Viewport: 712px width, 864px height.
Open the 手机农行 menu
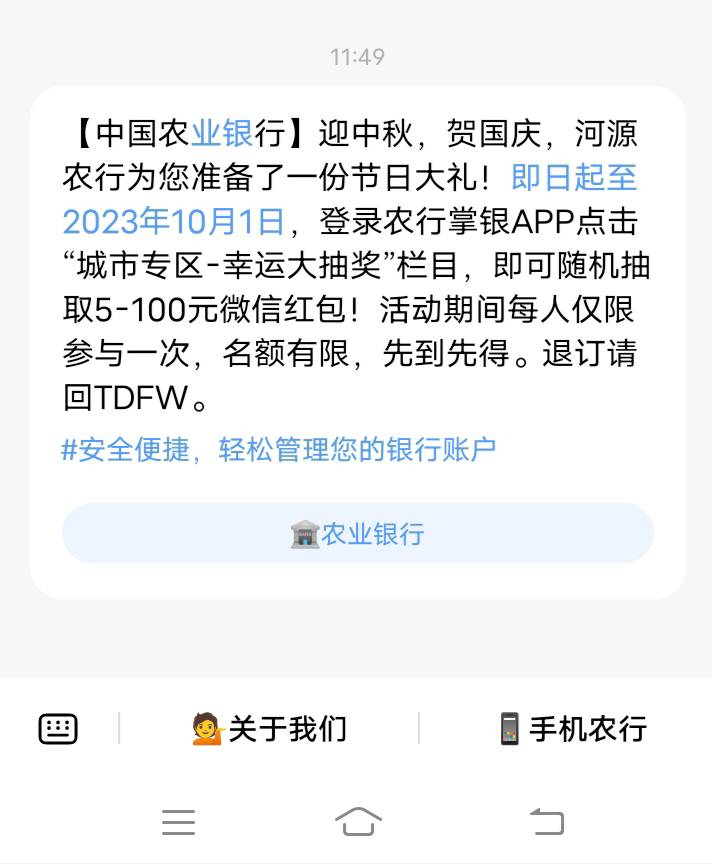(x=573, y=728)
